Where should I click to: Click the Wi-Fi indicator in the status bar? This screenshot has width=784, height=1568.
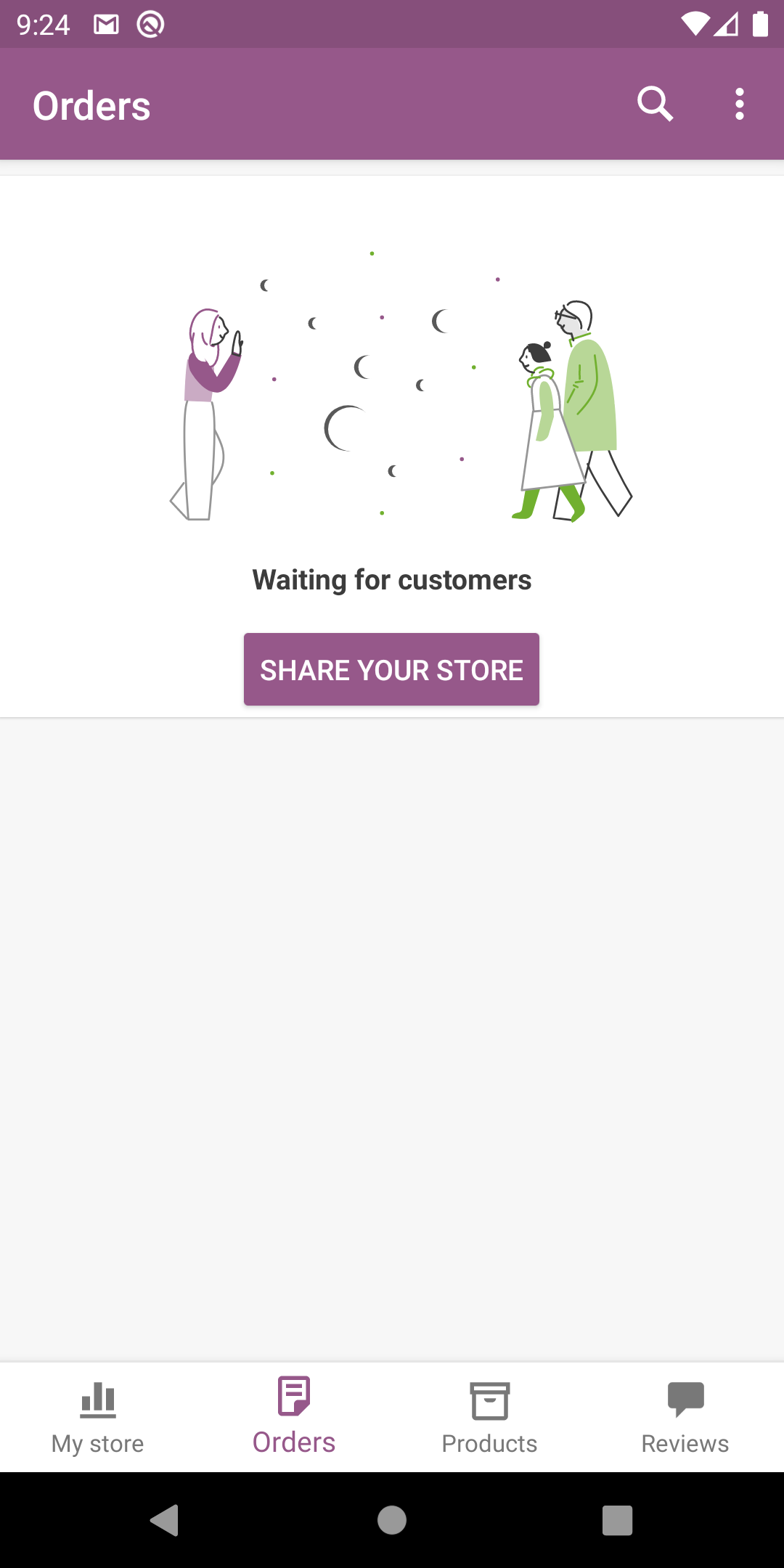point(695,24)
